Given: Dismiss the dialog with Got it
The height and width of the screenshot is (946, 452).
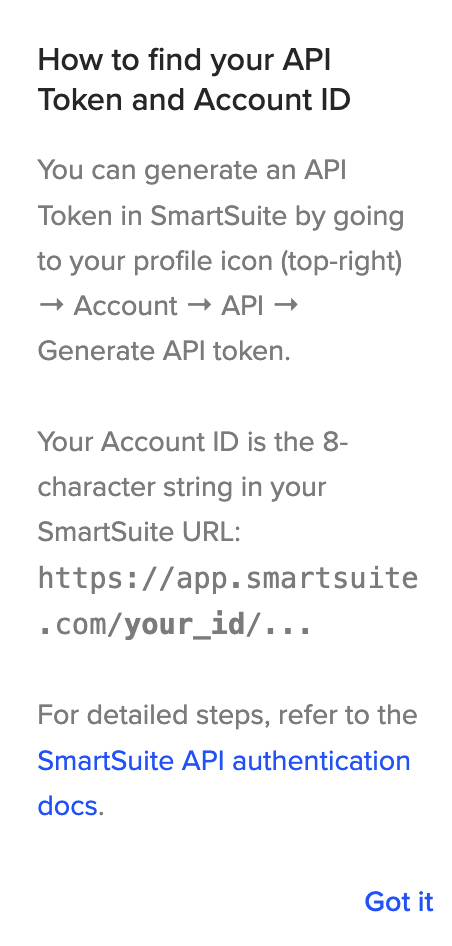Looking at the screenshot, I should [x=399, y=902].
